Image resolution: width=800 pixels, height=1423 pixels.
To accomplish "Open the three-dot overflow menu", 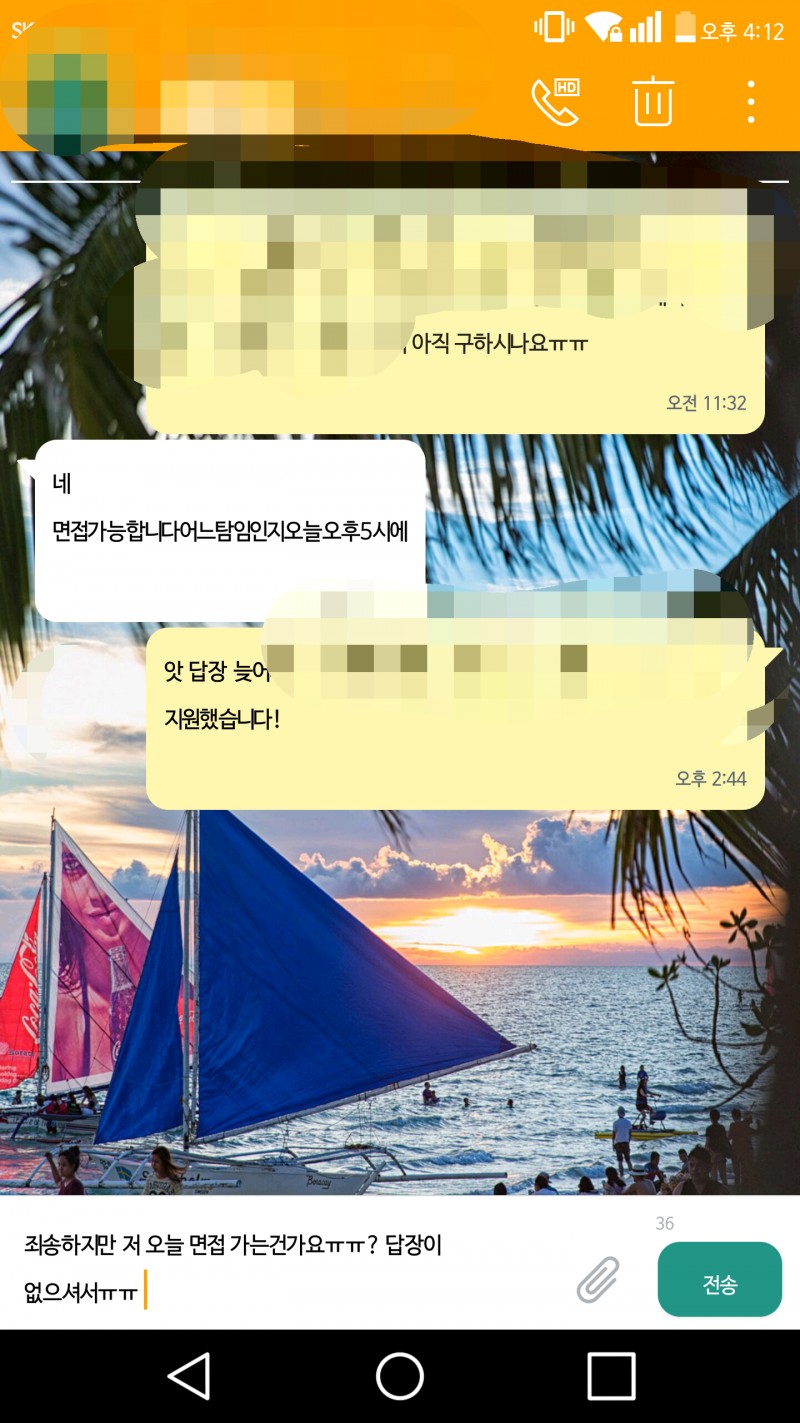I will tap(751, 101).
